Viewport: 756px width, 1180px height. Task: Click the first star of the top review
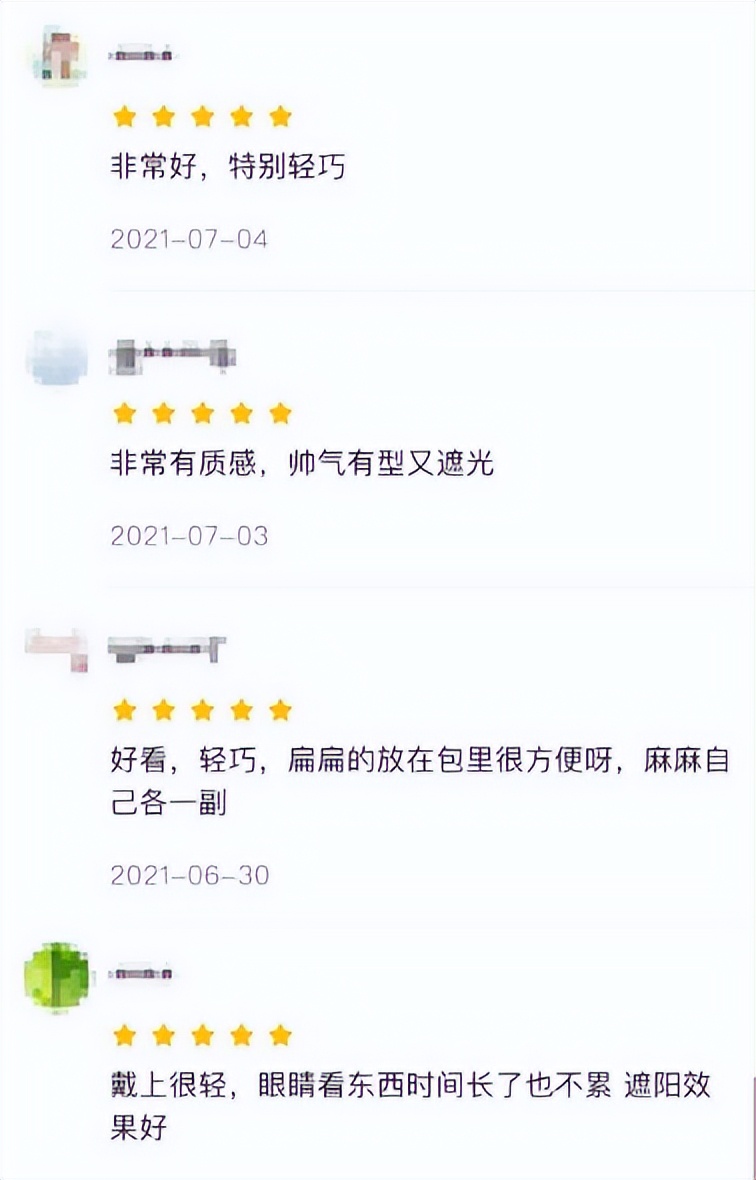pos(123,116)
